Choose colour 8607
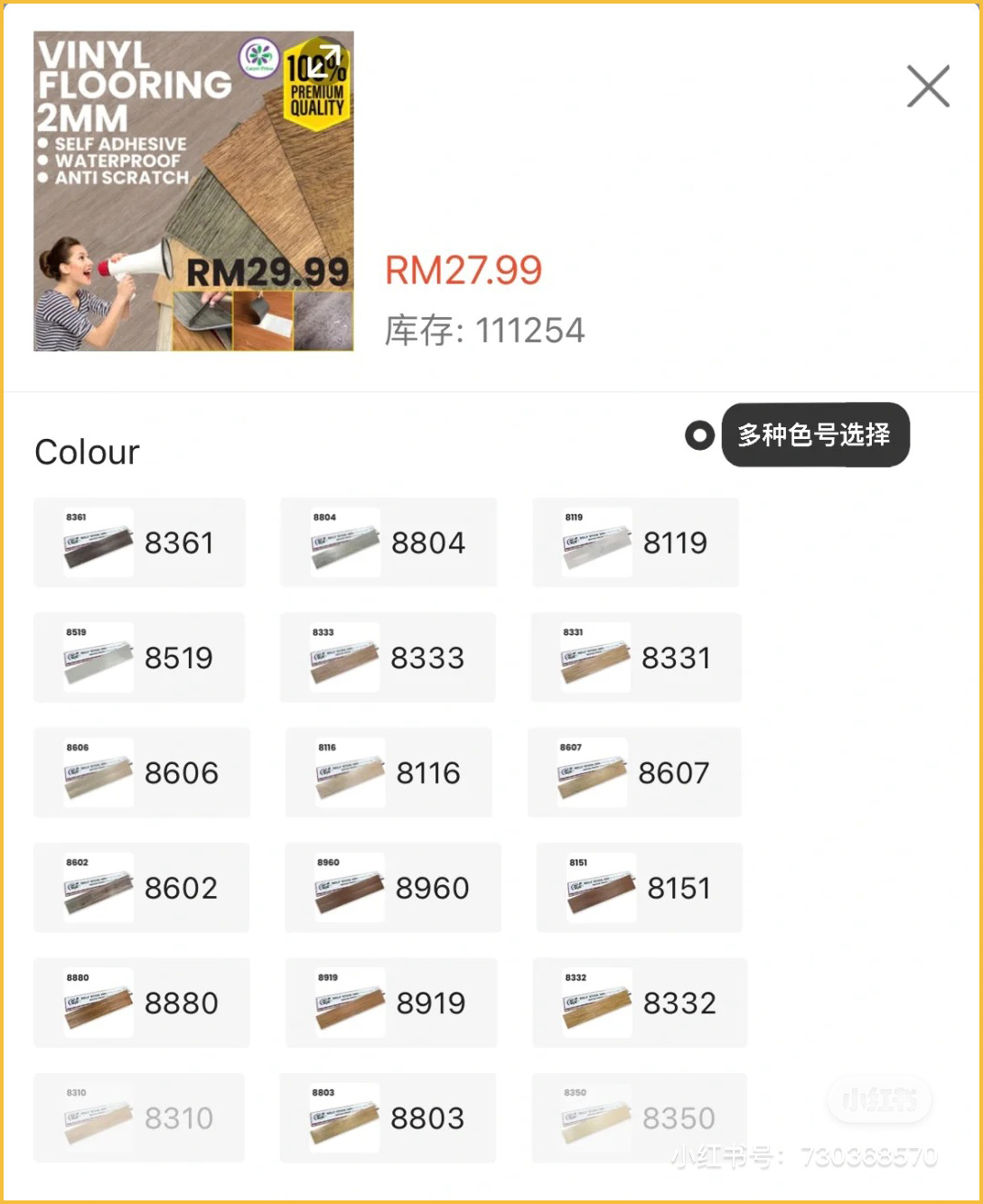This screenshot has height=1204, width=983. pyautogui.click(x=634, y=773)
